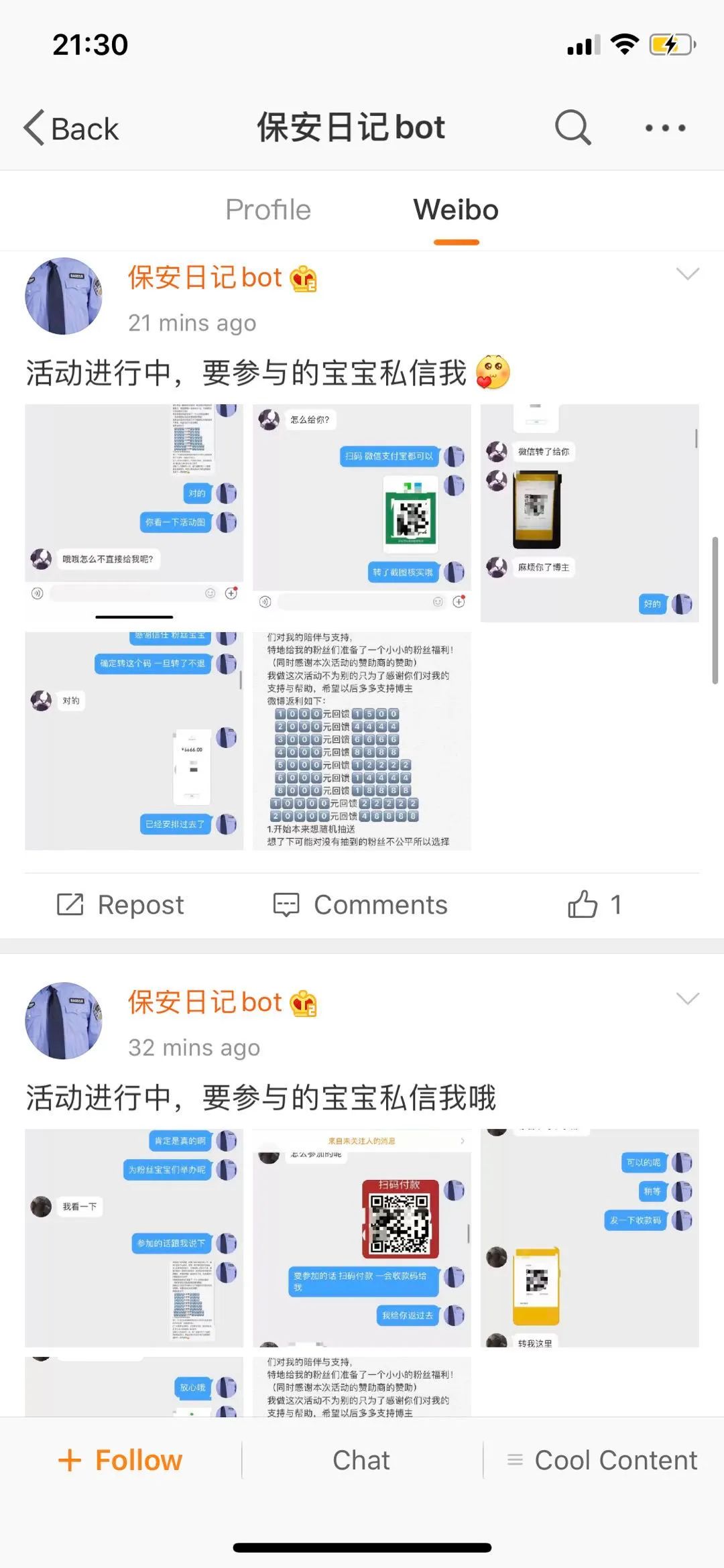Select the Weibo tab

click(x=456, y=210)
